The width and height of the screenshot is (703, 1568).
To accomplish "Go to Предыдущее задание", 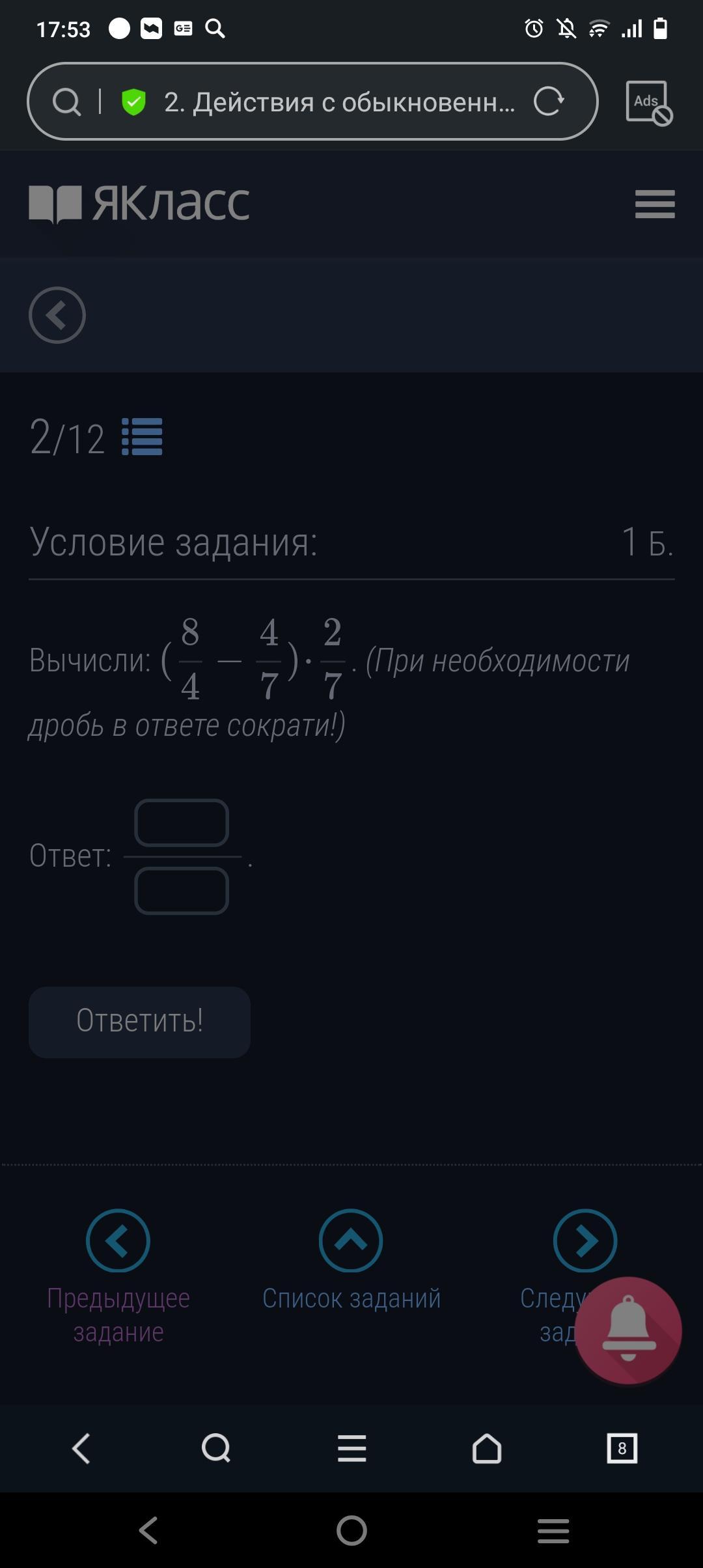I will 118,1241.
